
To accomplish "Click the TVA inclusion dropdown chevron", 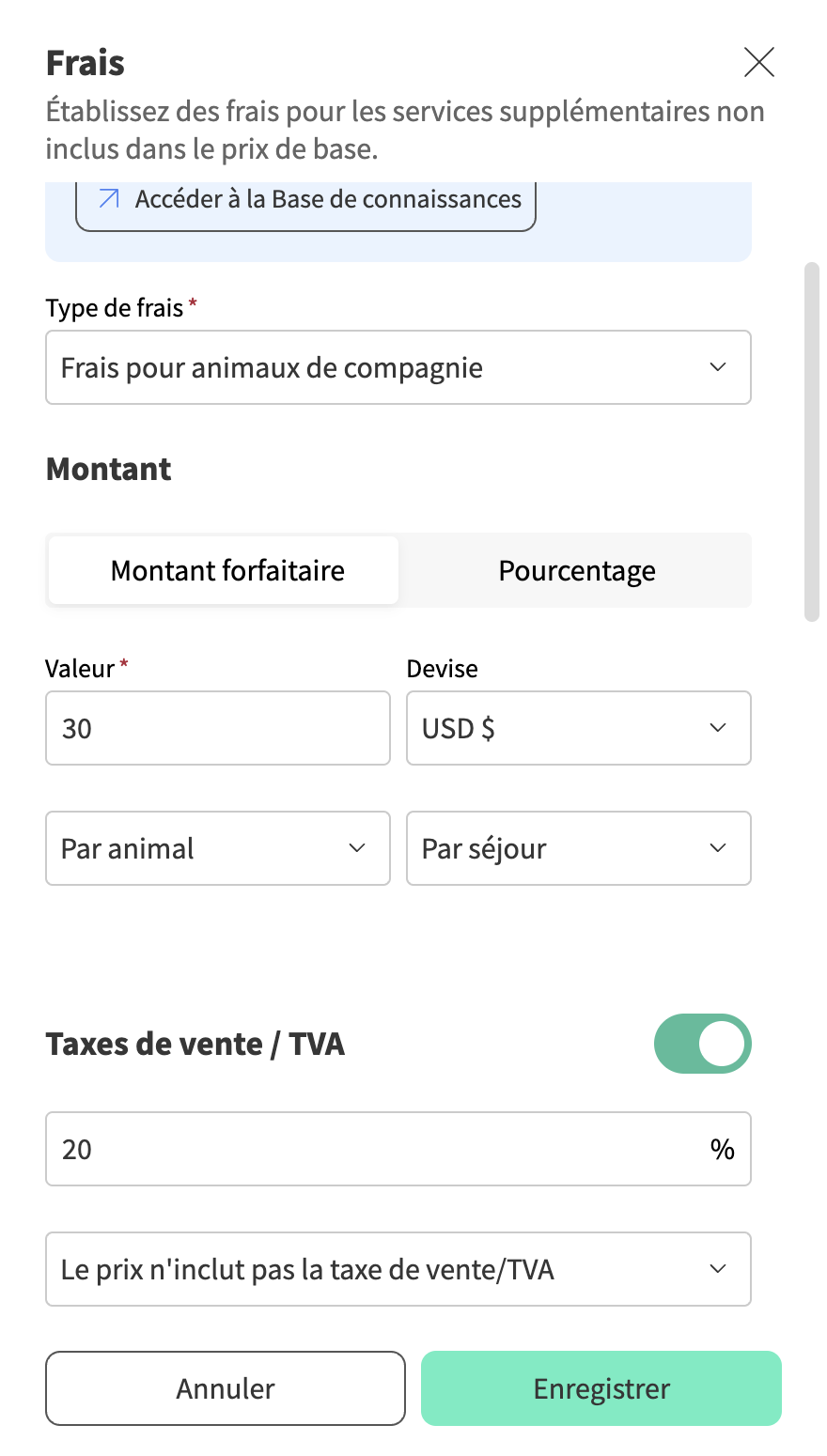I will tap(718, 1269).
